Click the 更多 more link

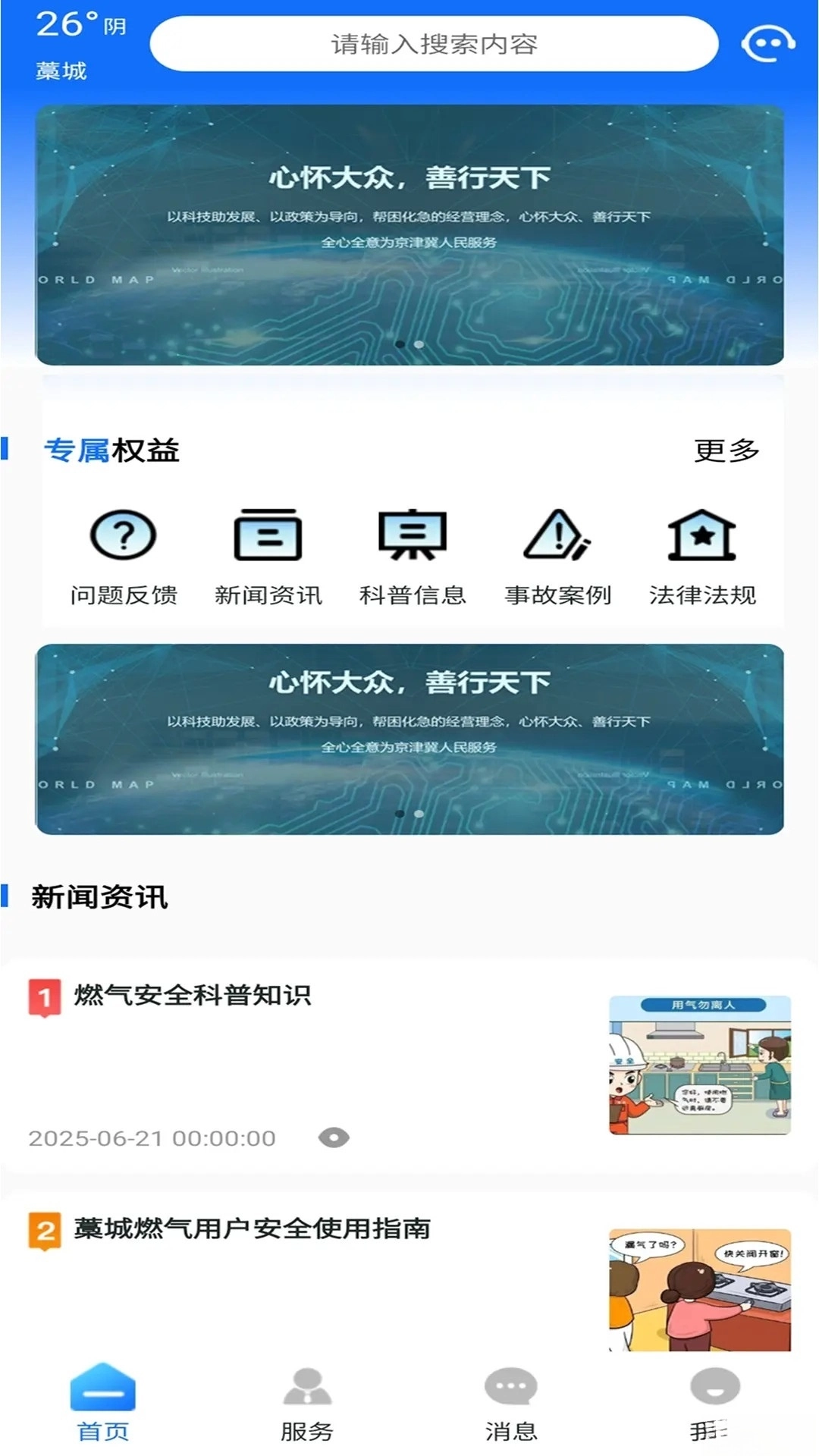(726, 450)
